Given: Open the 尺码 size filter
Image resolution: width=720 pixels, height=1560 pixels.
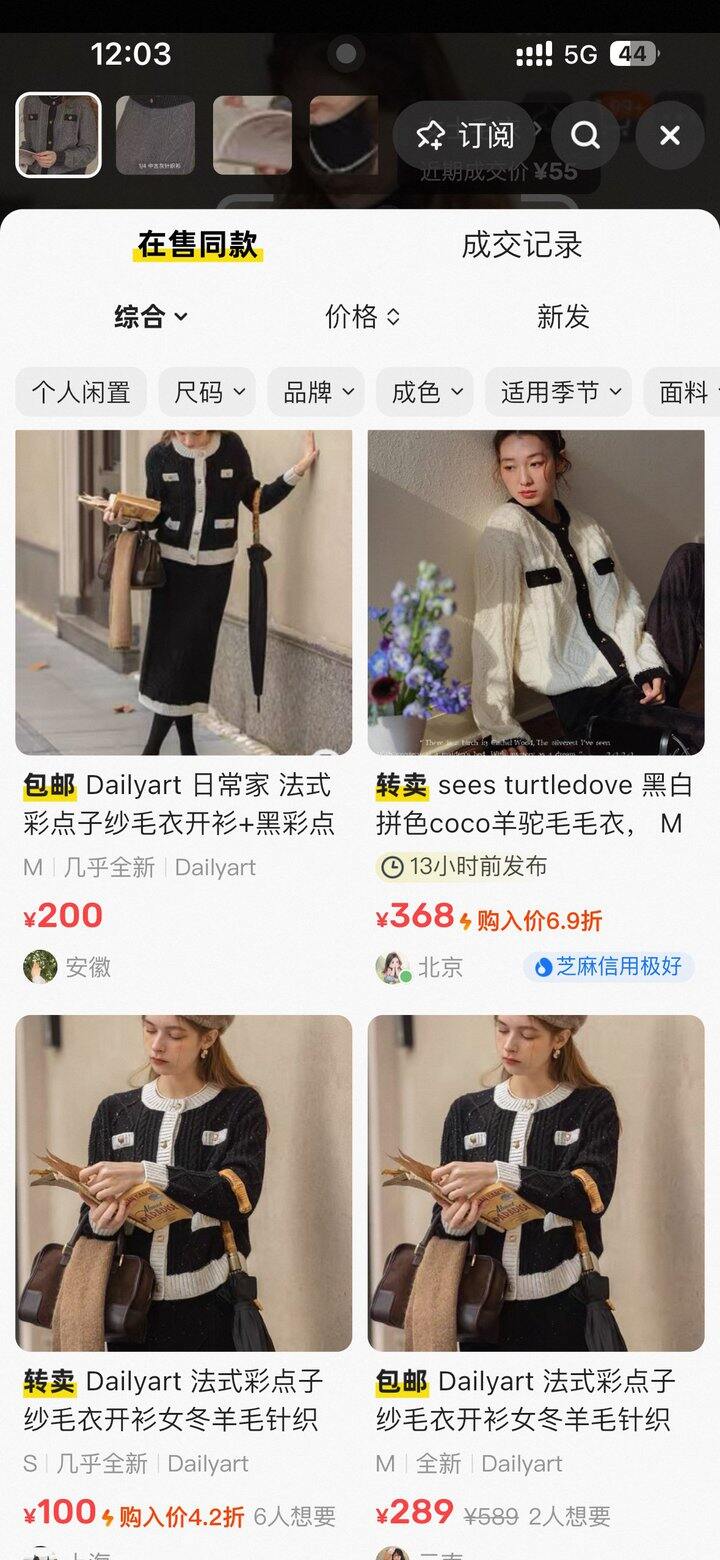Looking at the screenshot, I should 208,392.
